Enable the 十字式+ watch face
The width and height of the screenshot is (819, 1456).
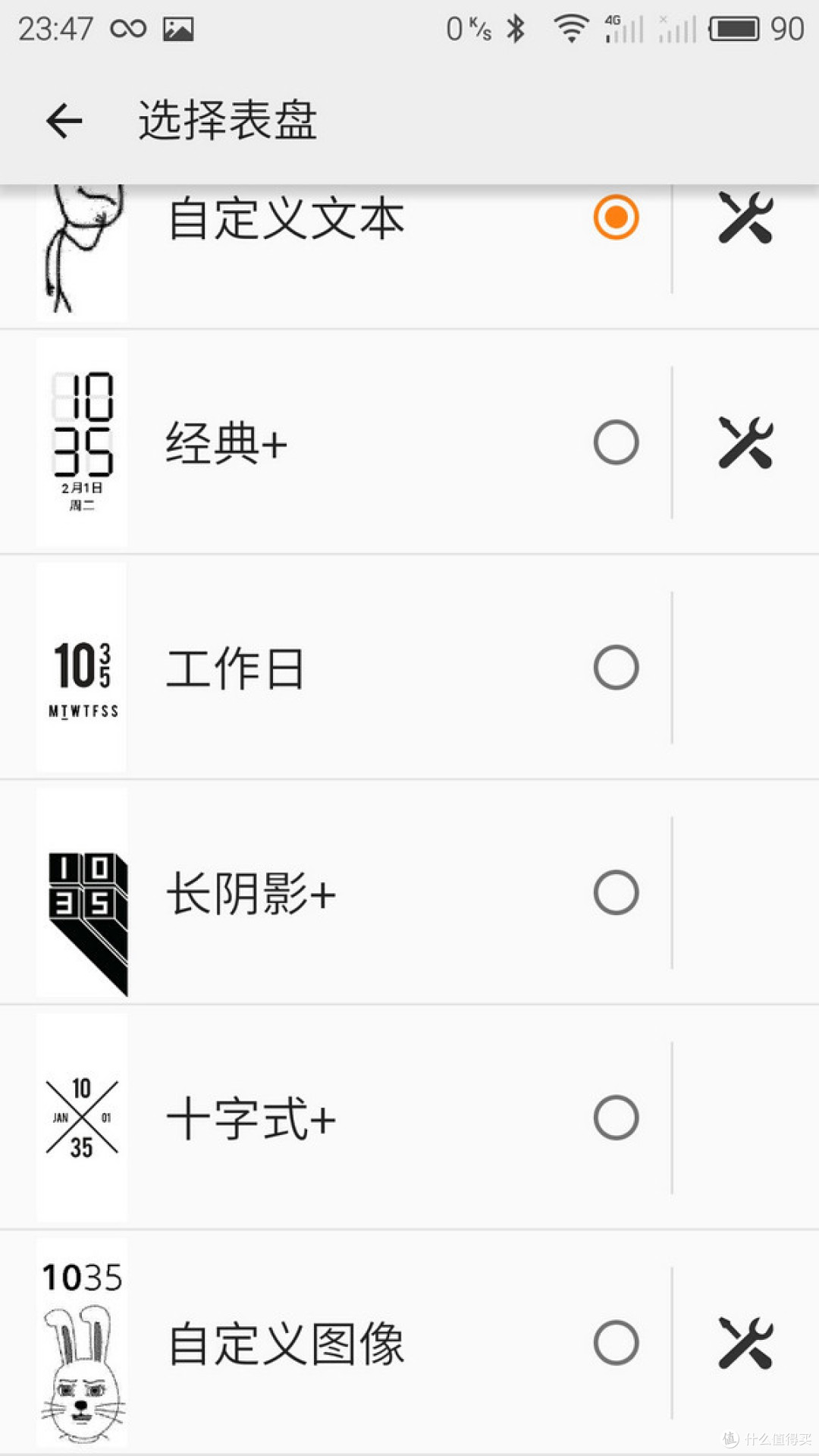616,1115
